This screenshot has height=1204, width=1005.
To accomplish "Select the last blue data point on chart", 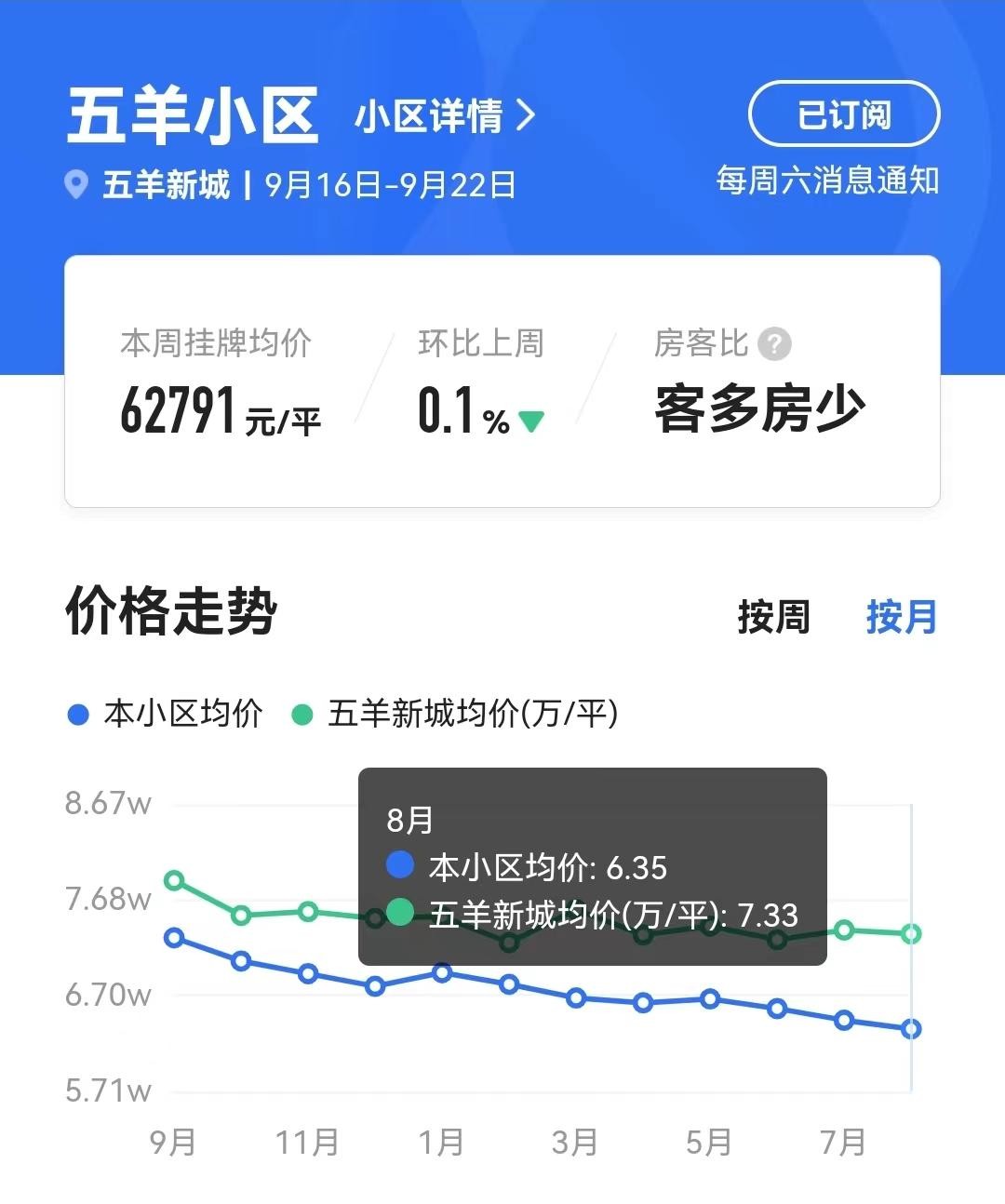I will point(911,1028).
